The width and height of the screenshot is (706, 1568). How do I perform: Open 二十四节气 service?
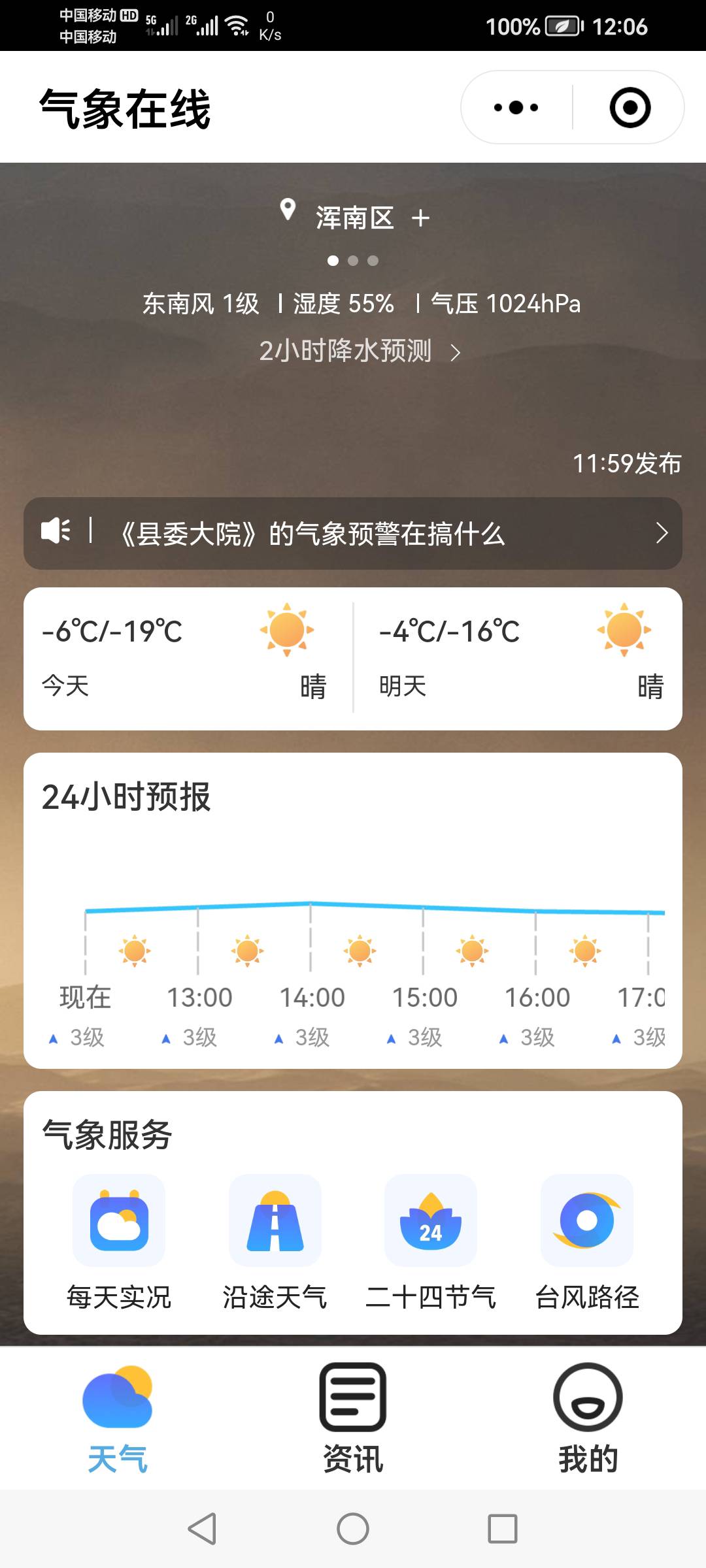[x=431, y=1241]
